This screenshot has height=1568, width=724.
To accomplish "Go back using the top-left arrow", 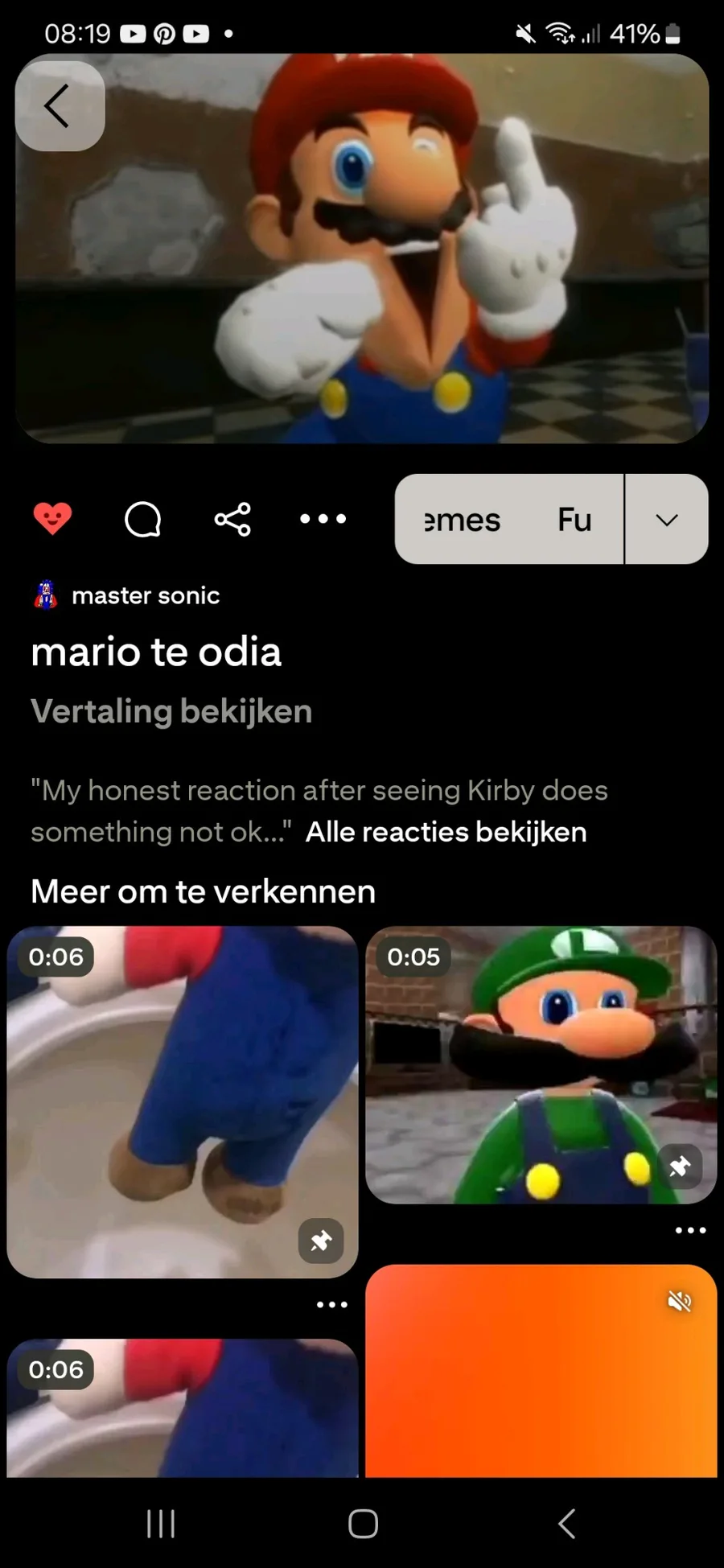I will coord(60,106).
